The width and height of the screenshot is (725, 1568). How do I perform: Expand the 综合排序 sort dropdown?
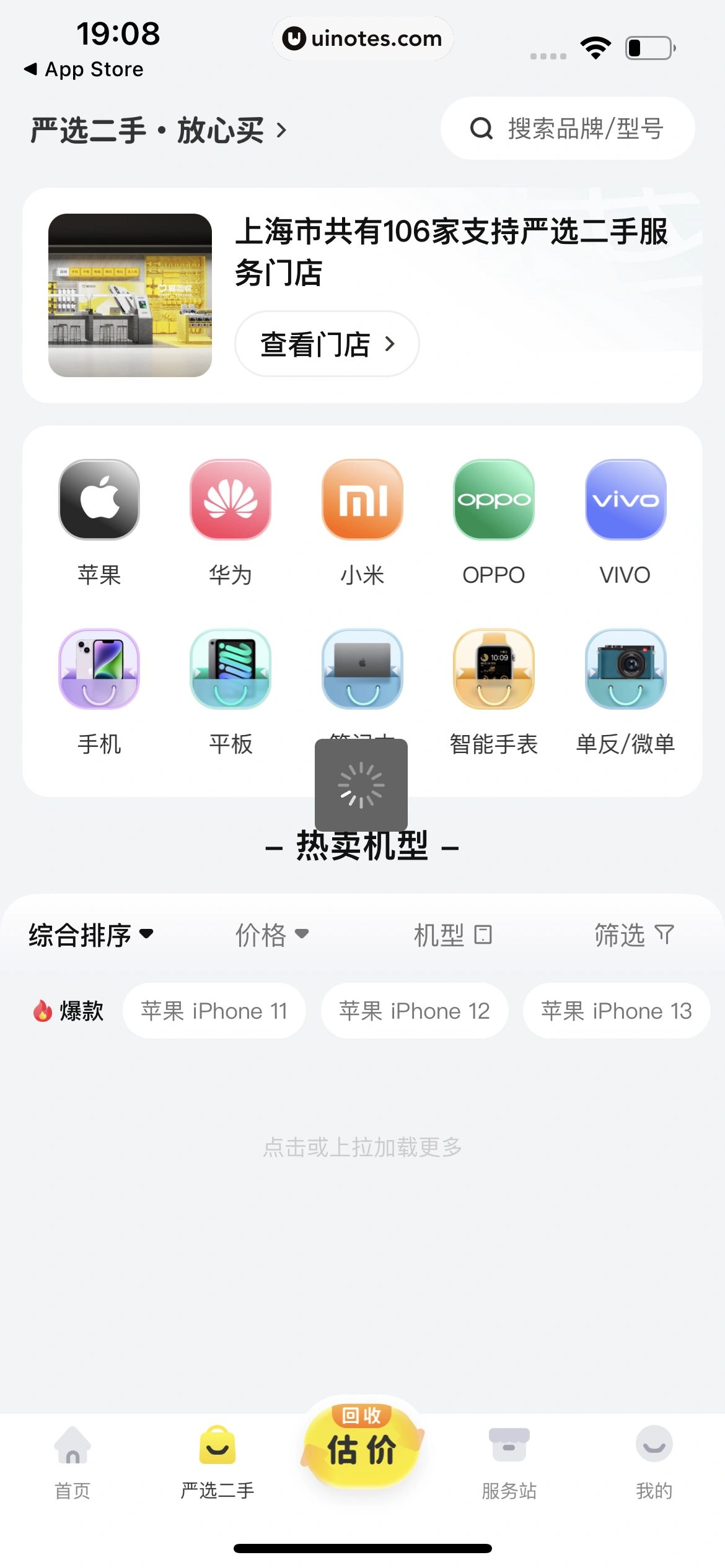[x=91, y=934]
